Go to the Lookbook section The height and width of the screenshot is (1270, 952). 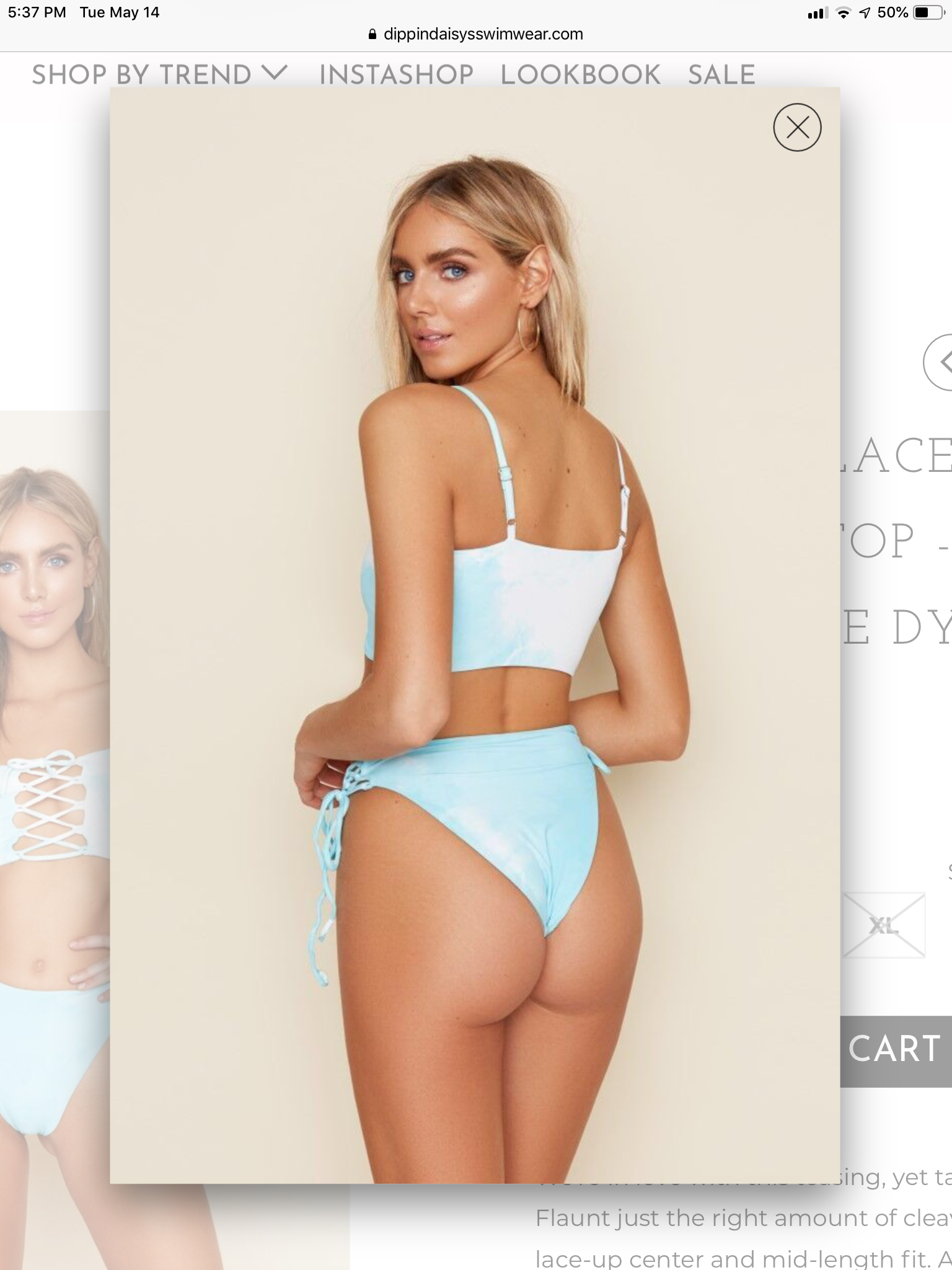(580, 74)
